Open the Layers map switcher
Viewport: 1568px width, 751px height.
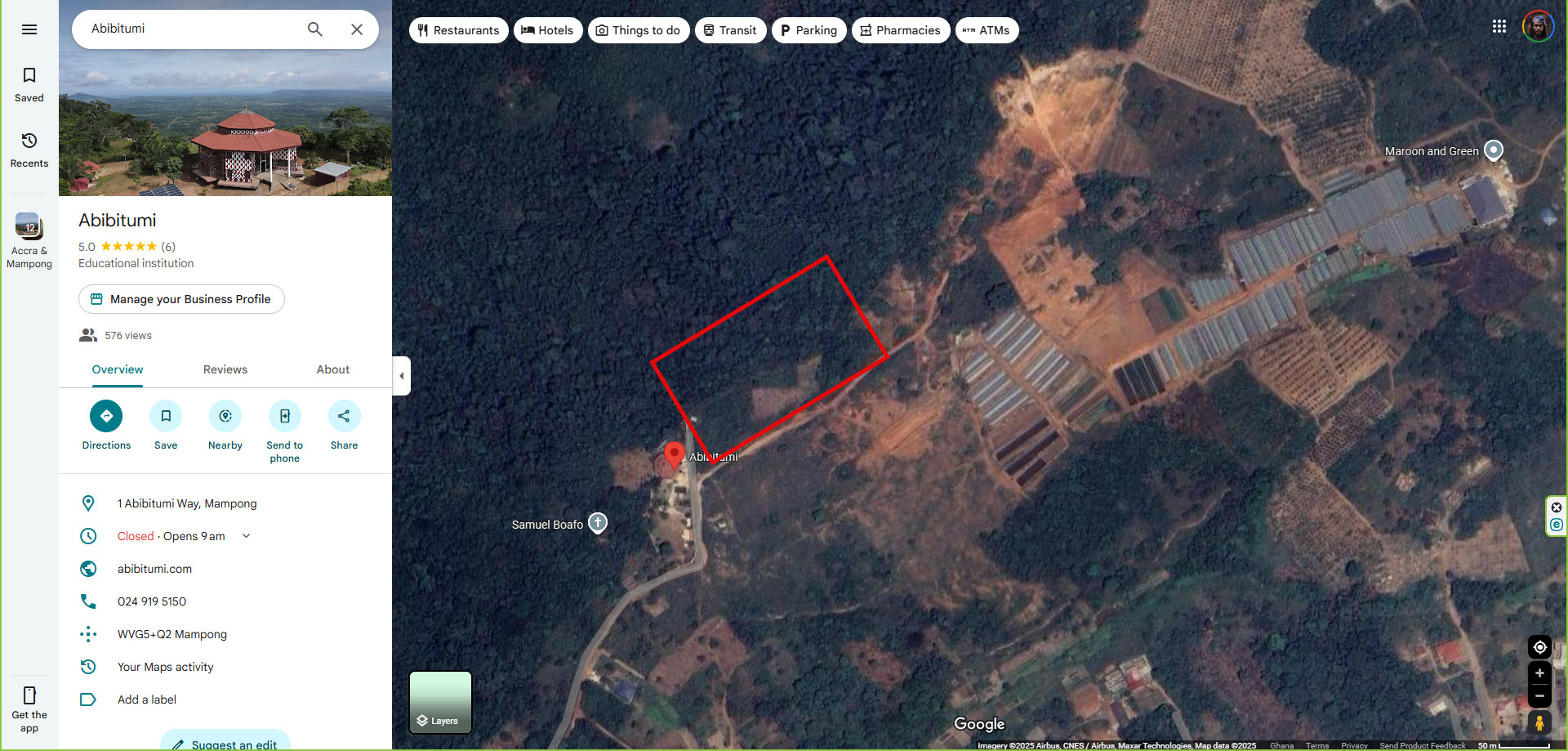(x=440, y=702)
